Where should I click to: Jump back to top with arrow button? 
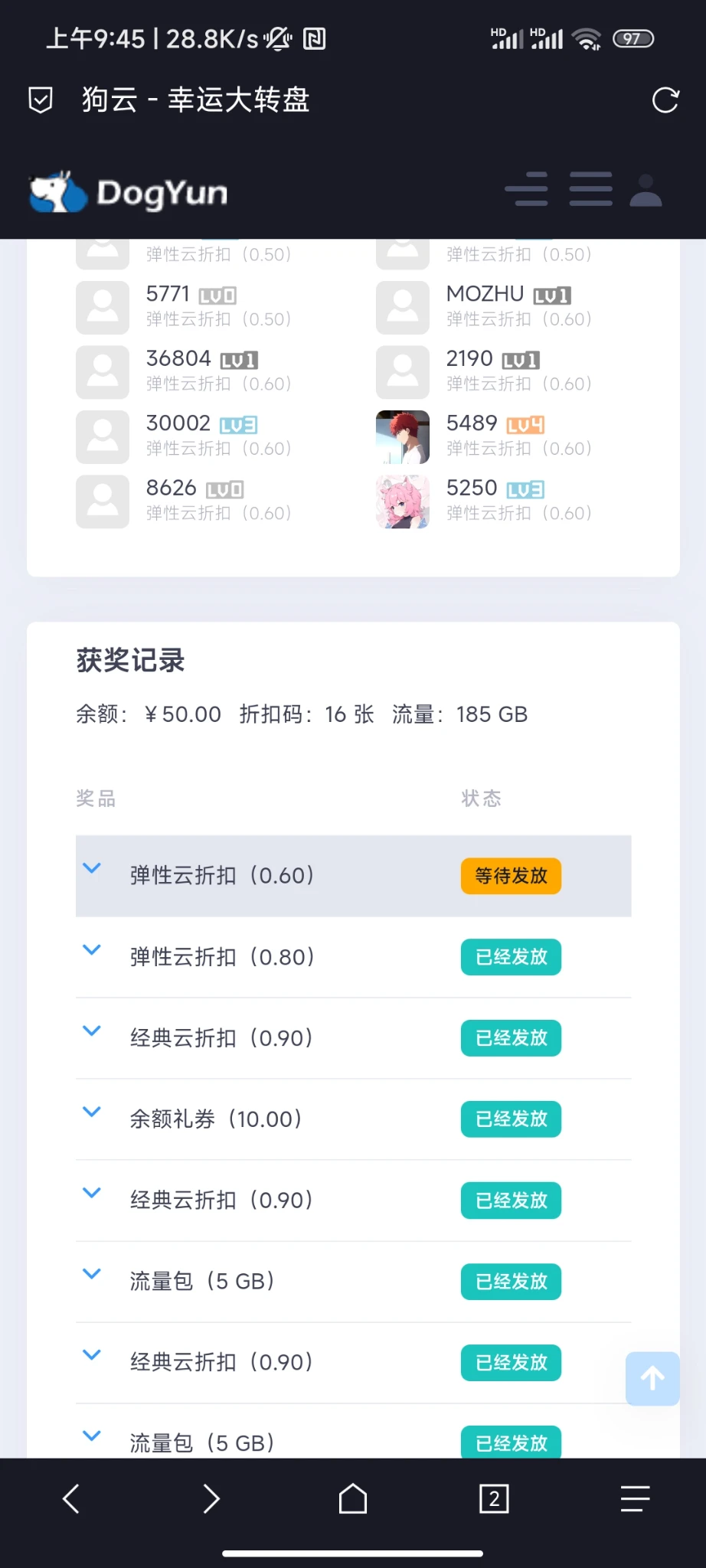[x=652, y=1378]
